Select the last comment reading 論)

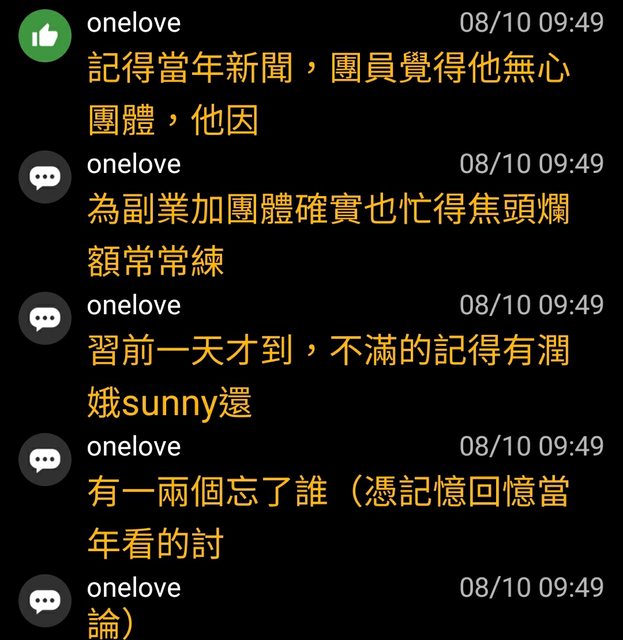tap(110, 624)
